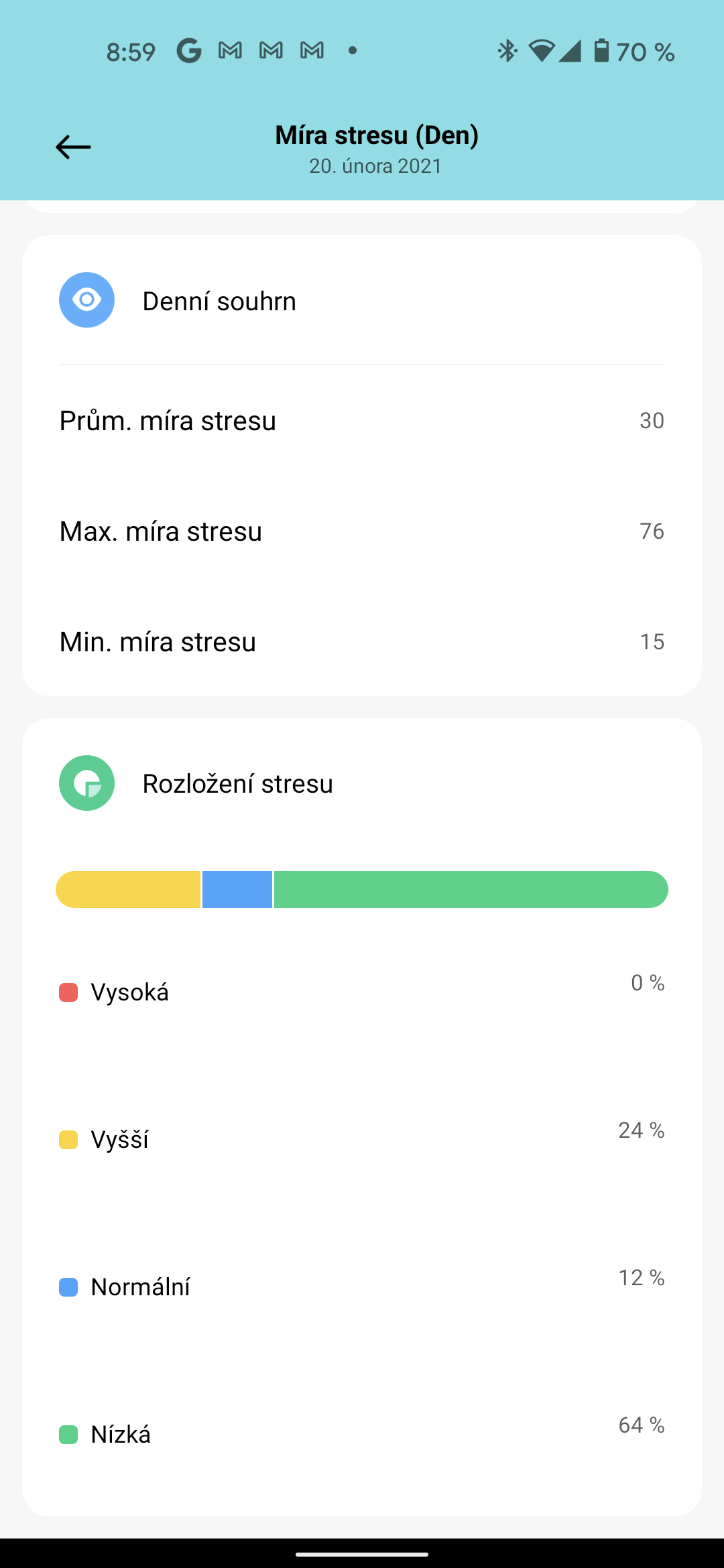Select the Max. míra stresu value 76
The height and width of the screenshot is (1568, 724).
click(x=651, y=531)
